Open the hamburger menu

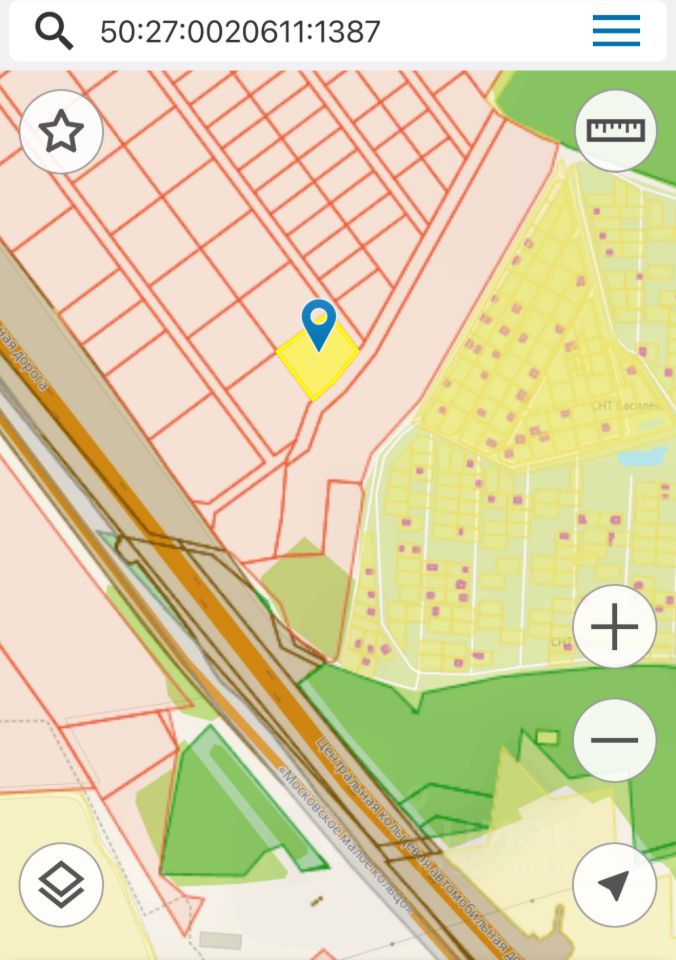(x=616, y=31)
